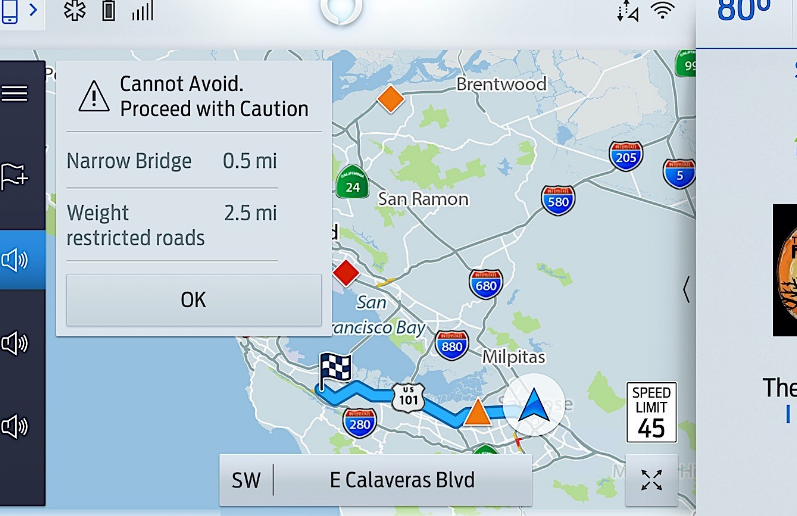The image size is (797, 516).
Task: Expand the map to full screen
Action: [651, 481]
